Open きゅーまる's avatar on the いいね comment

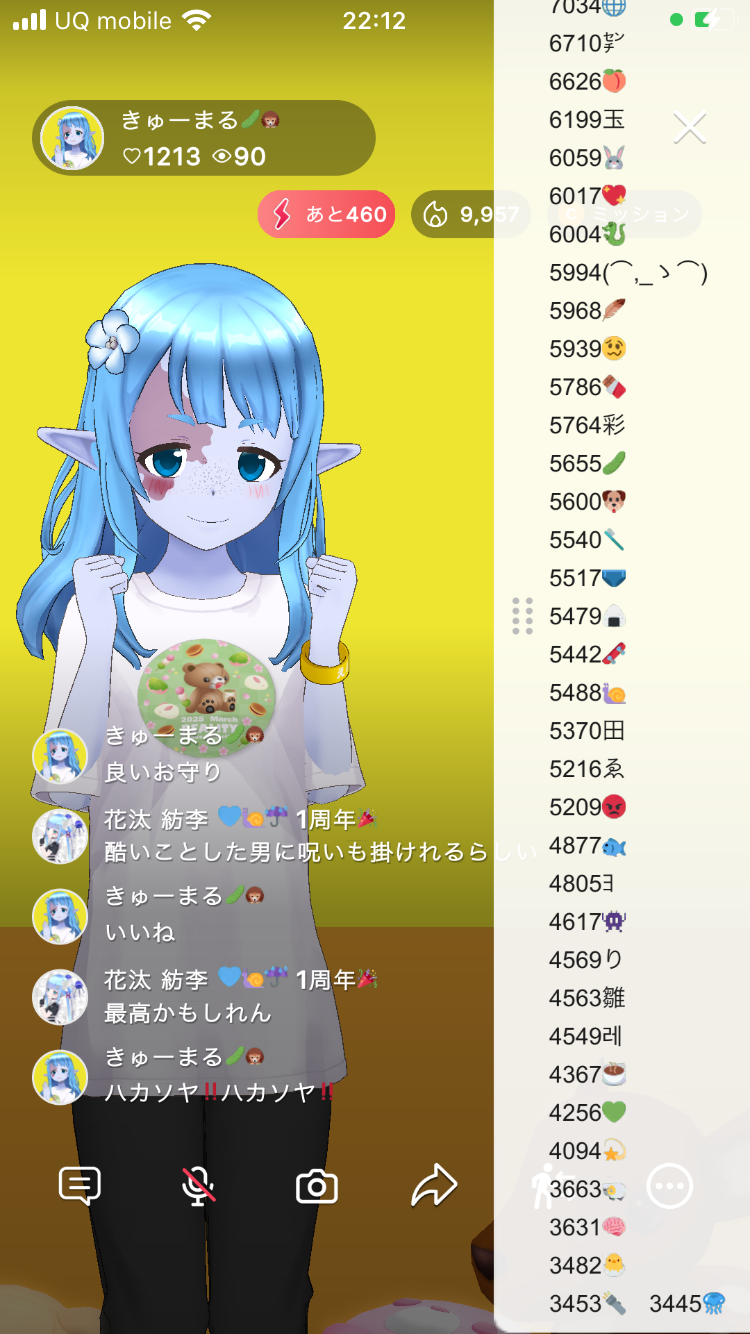coord(60,916)
